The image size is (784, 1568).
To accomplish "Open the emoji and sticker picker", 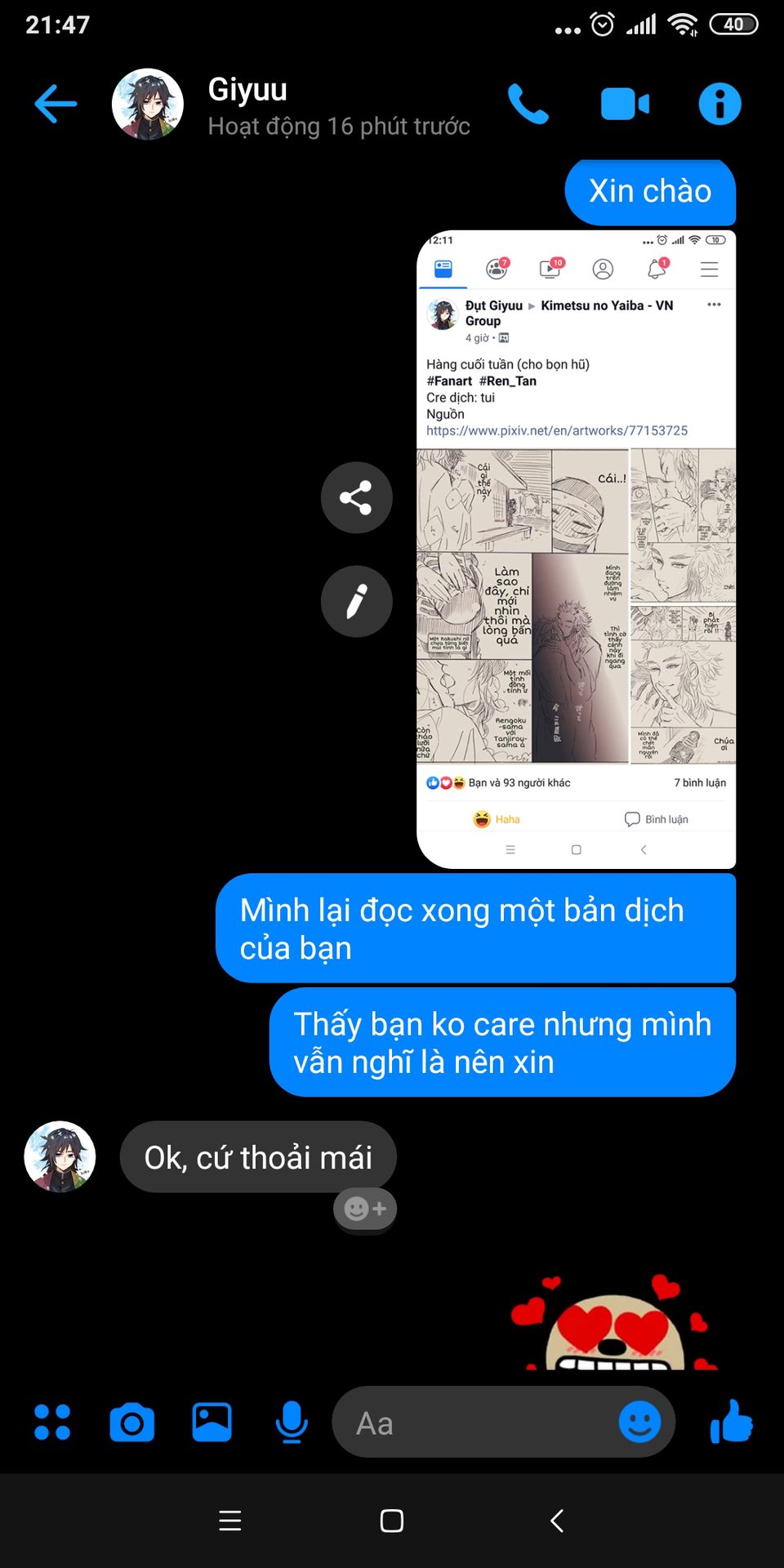I will pyautogui.click(x=639, y=1423).
